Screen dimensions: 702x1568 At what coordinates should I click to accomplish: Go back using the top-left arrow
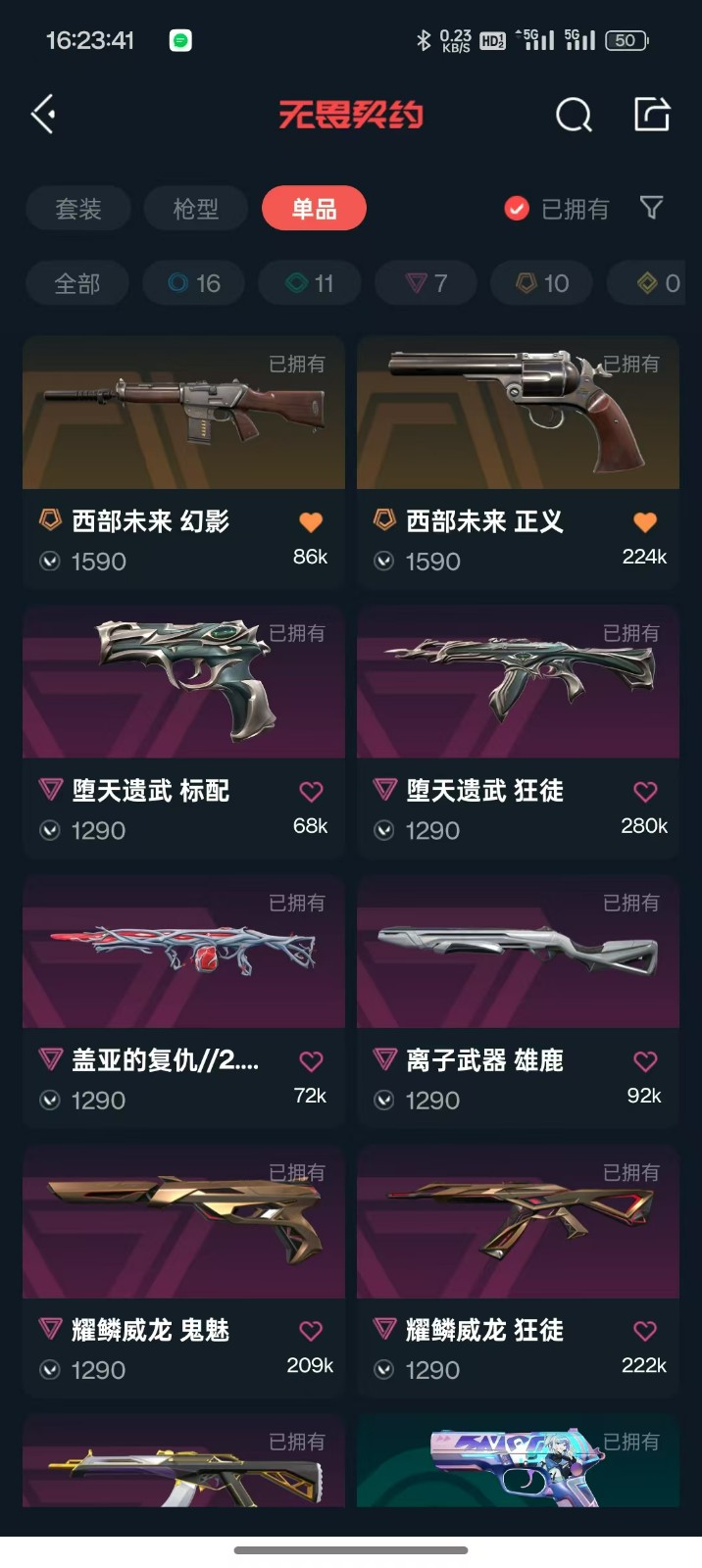[43, 115]
